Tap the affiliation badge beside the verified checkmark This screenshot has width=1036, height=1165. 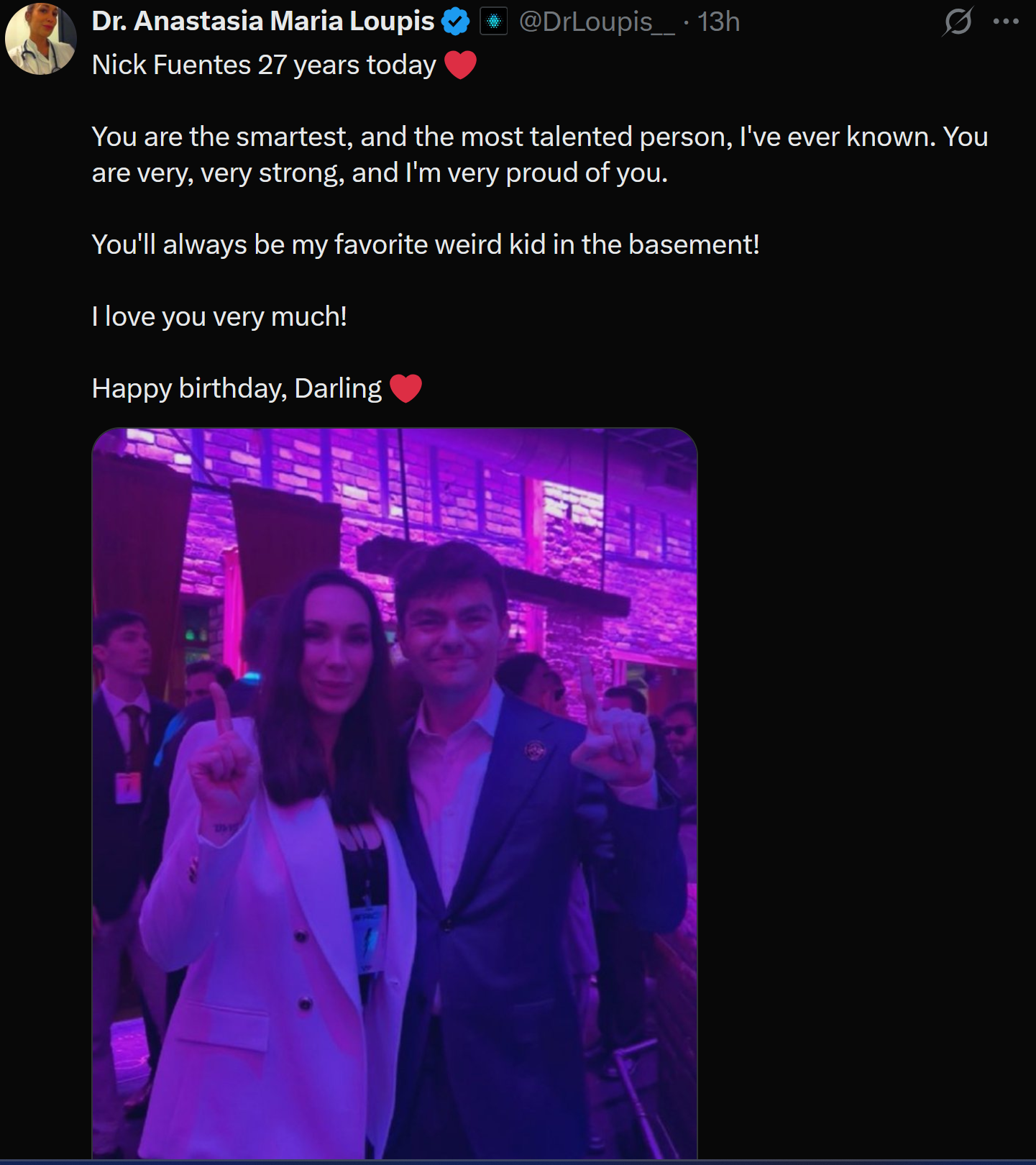493,22
